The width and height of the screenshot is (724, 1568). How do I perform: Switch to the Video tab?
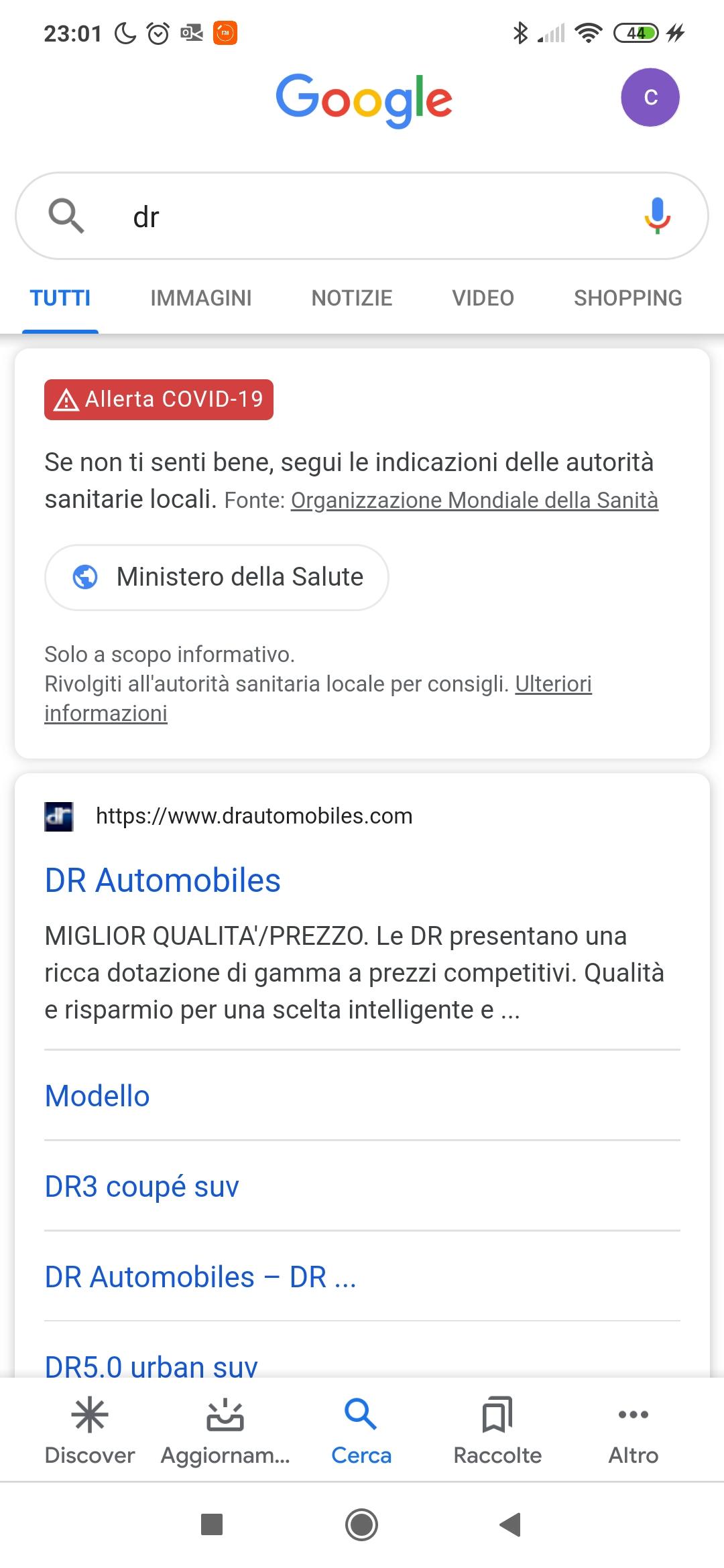483,298
